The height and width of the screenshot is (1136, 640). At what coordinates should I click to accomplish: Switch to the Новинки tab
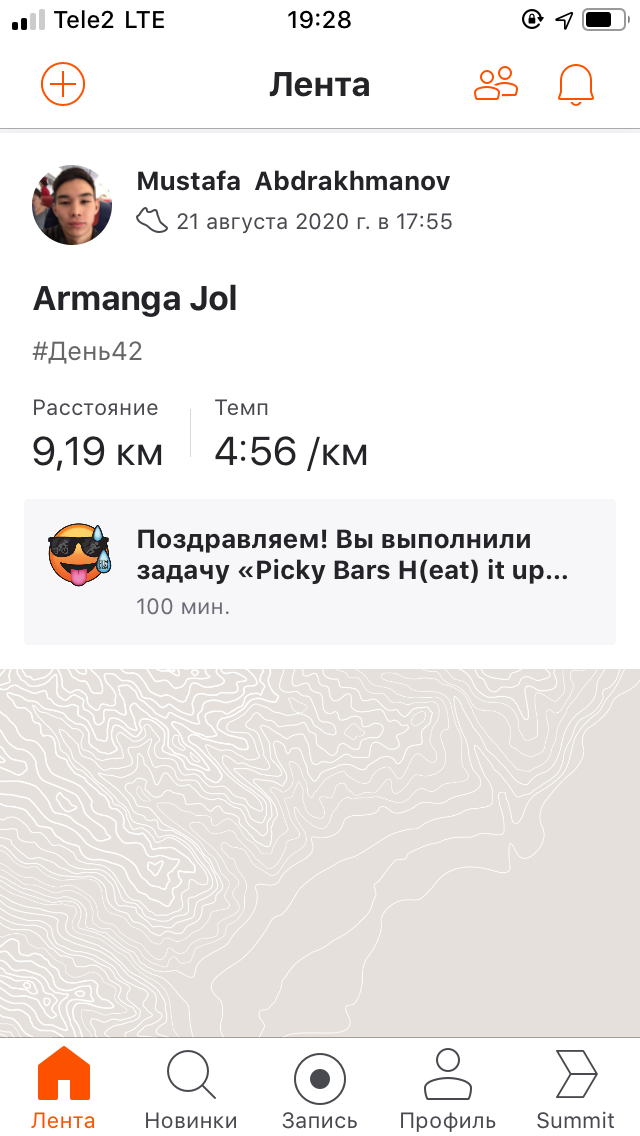pyautogui.click(x=191, y=1088)
